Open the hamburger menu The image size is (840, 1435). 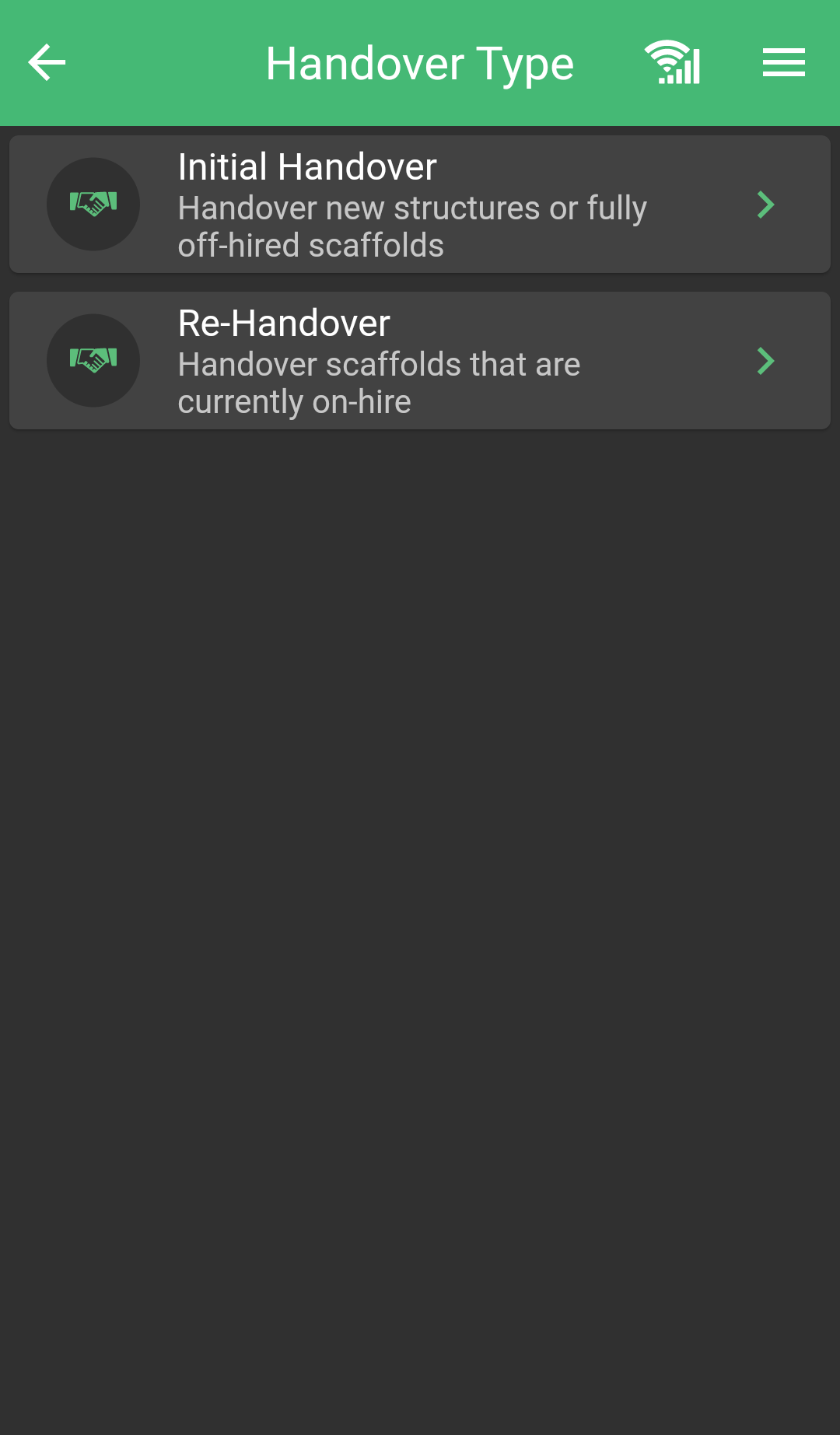pos(783,63)
